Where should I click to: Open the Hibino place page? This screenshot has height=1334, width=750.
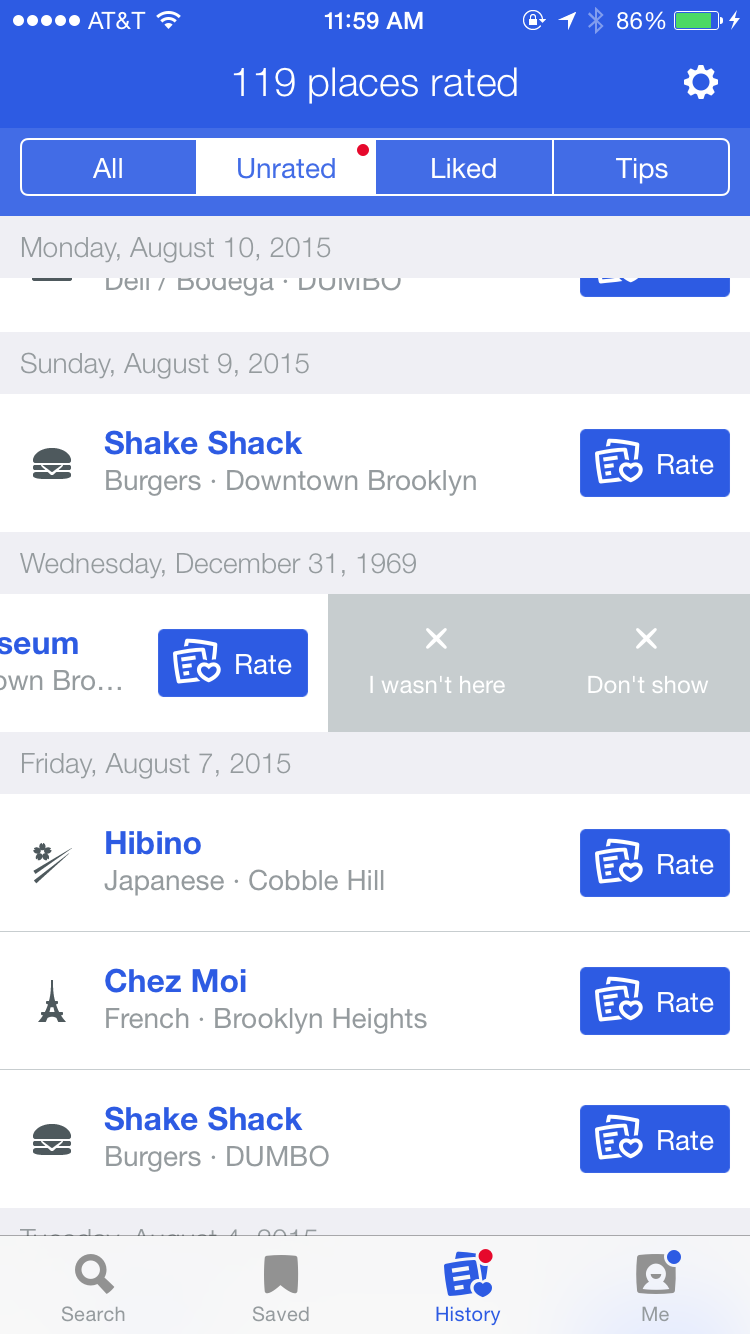[x=153, y=844]
